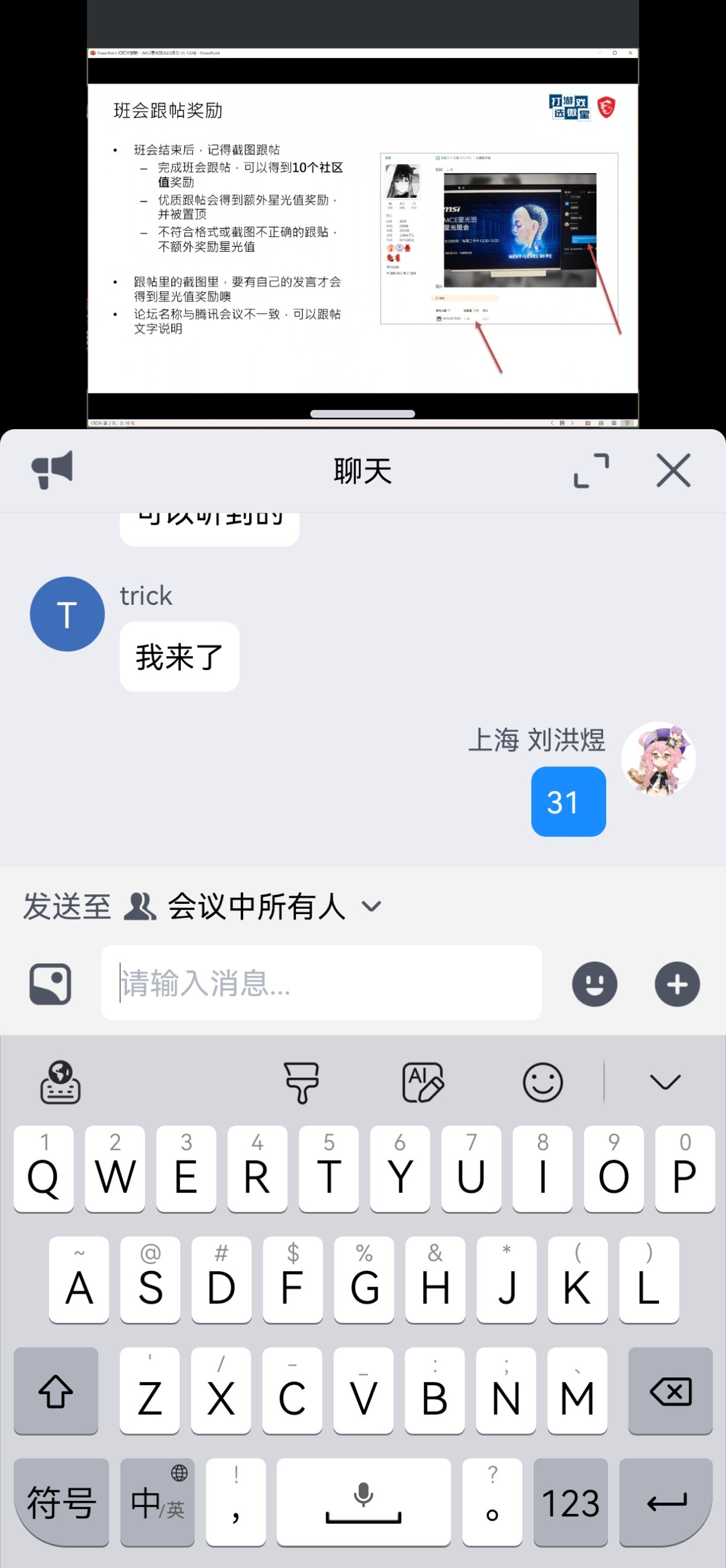
Task: Collapse the keyboard with the down chevron
Action: 664,1083
